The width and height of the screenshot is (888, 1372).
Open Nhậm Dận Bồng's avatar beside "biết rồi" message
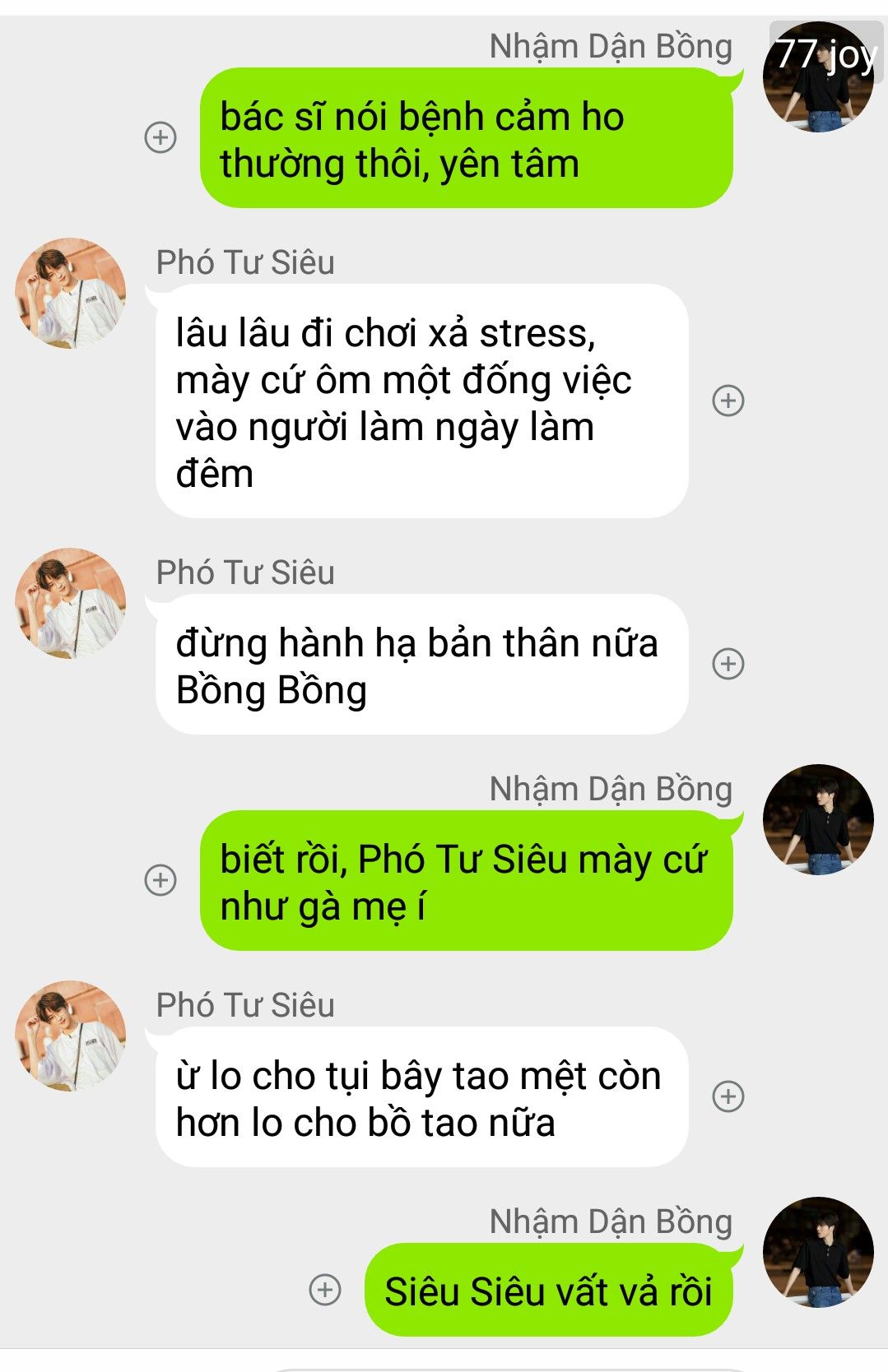818,819
